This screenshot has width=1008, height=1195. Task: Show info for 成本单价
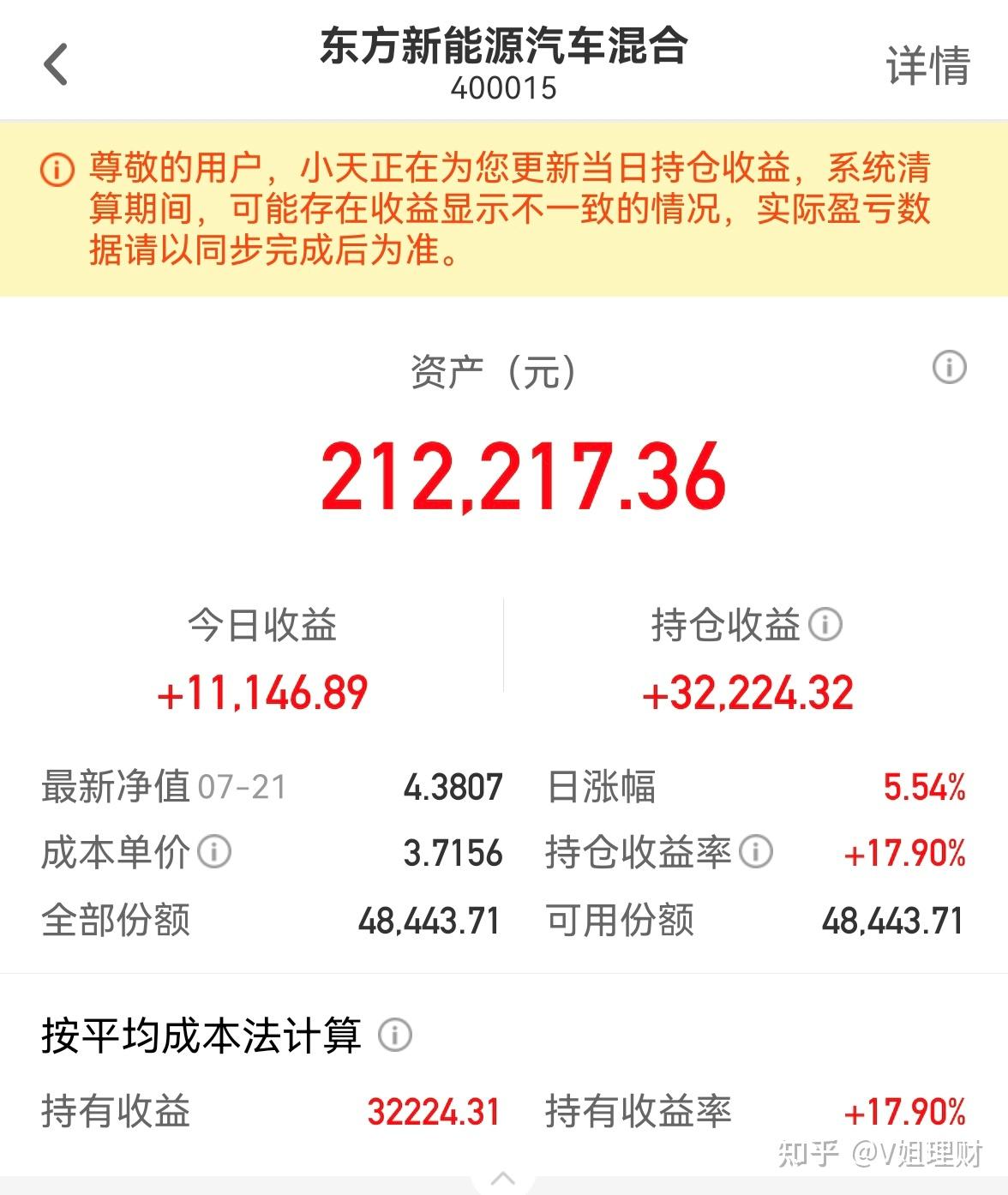coord(214,851)
